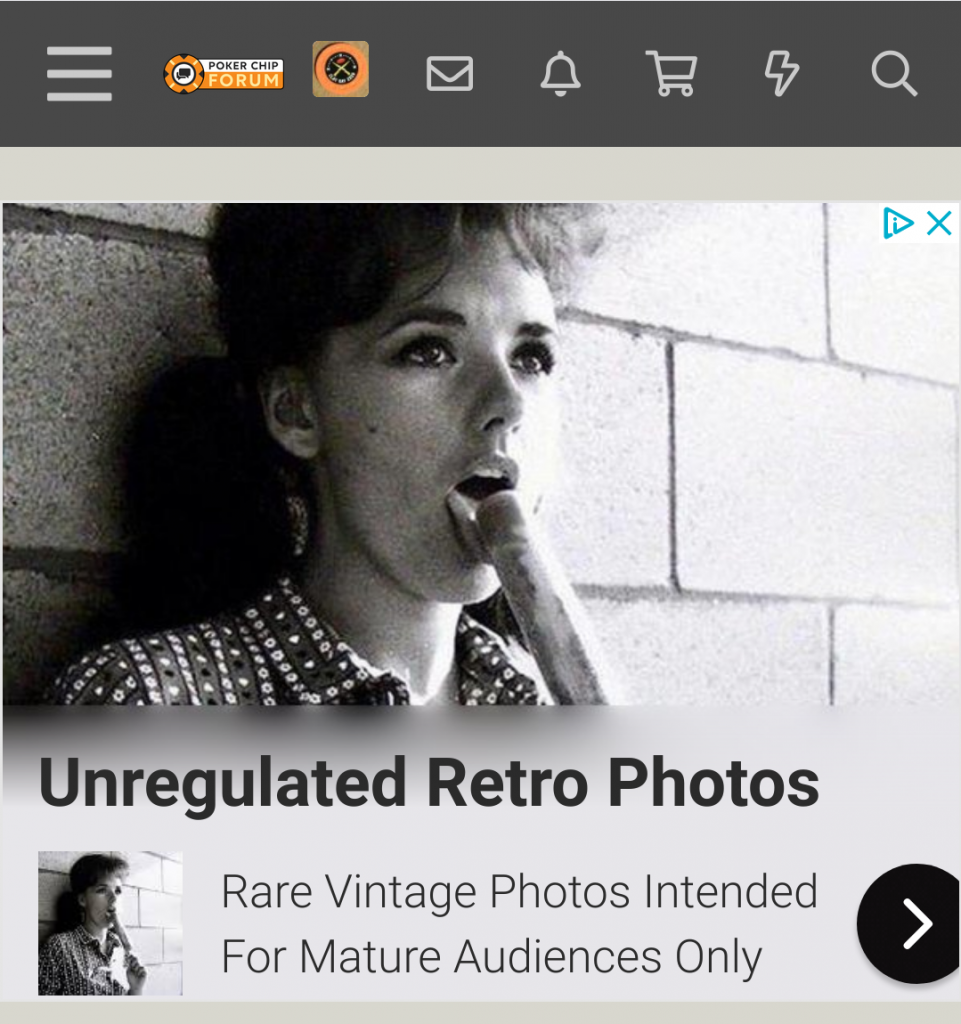Check the notifications bell

pos(560,73)
